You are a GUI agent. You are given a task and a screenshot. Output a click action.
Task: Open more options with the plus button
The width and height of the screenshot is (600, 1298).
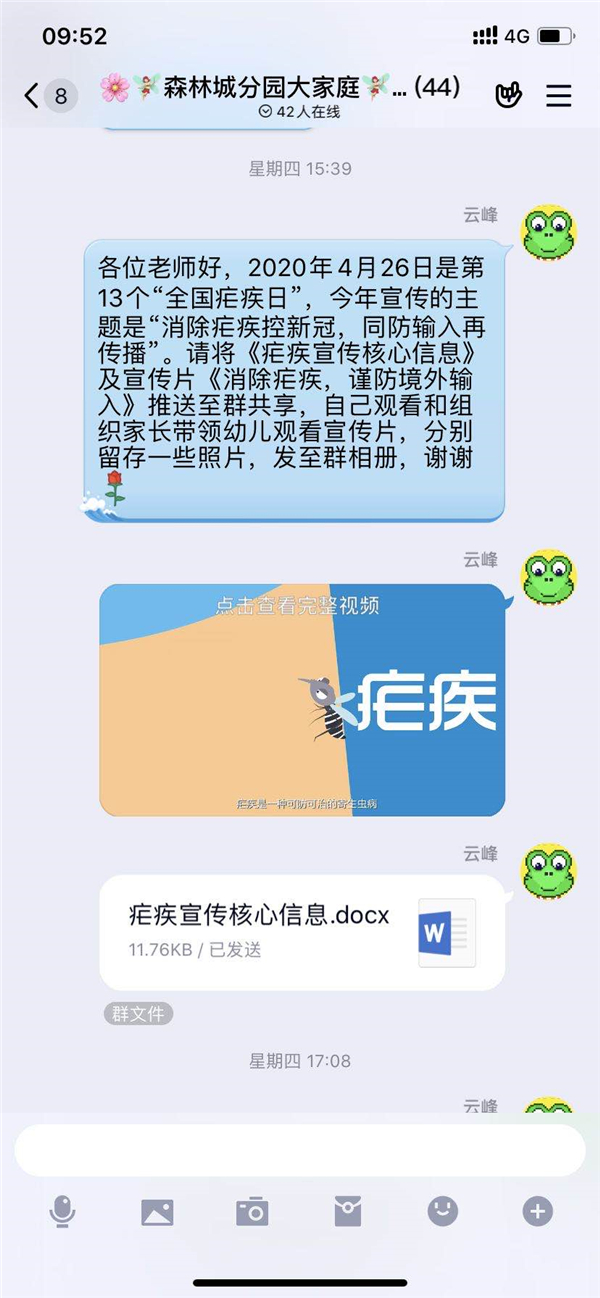tap(537, 1212)
